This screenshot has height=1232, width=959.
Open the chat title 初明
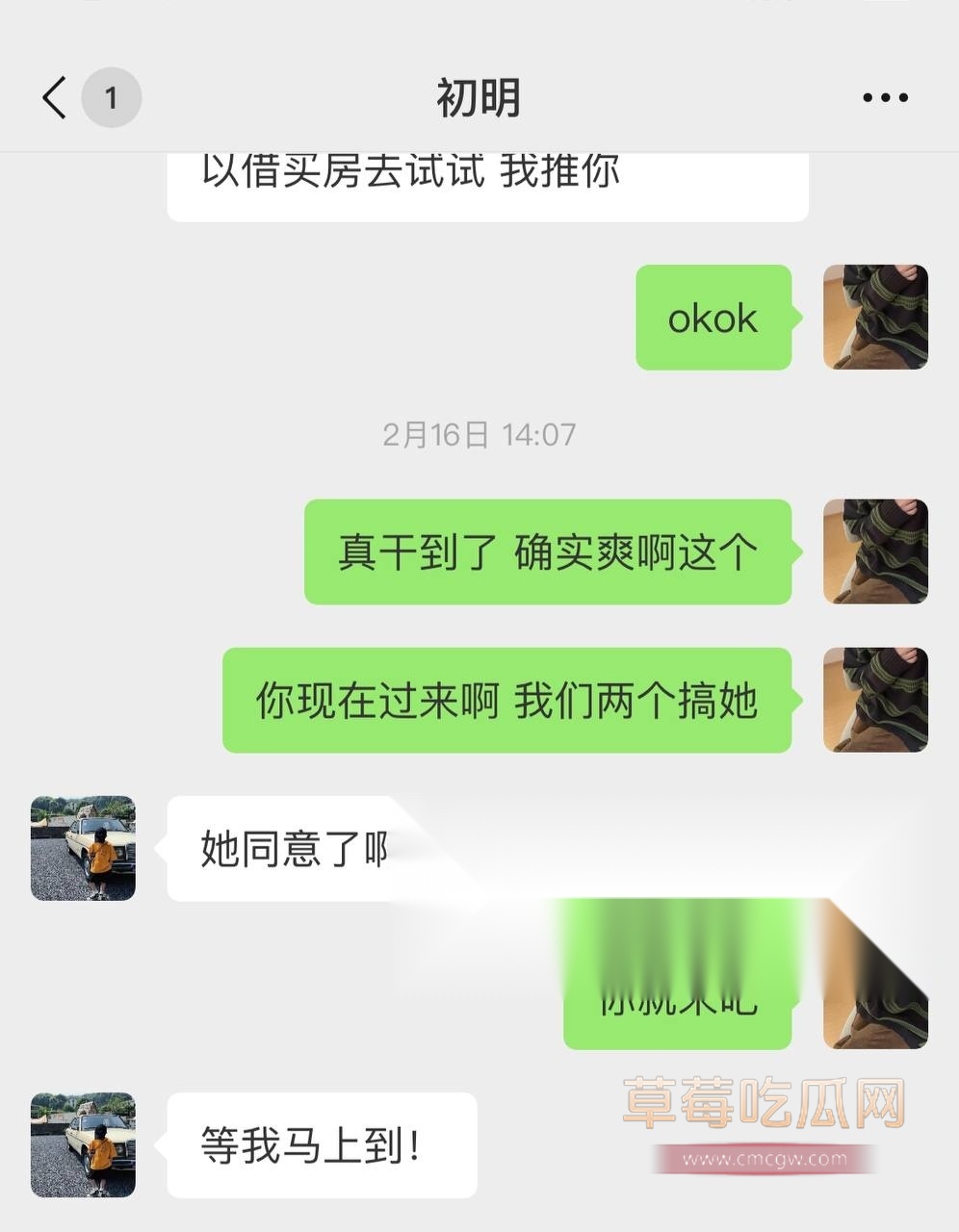[479, 96]
